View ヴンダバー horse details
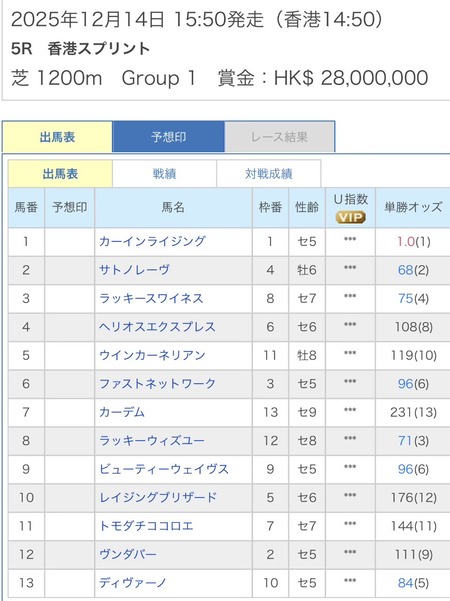Viewport: 450px width, 601px height. [x=128, y=554]
